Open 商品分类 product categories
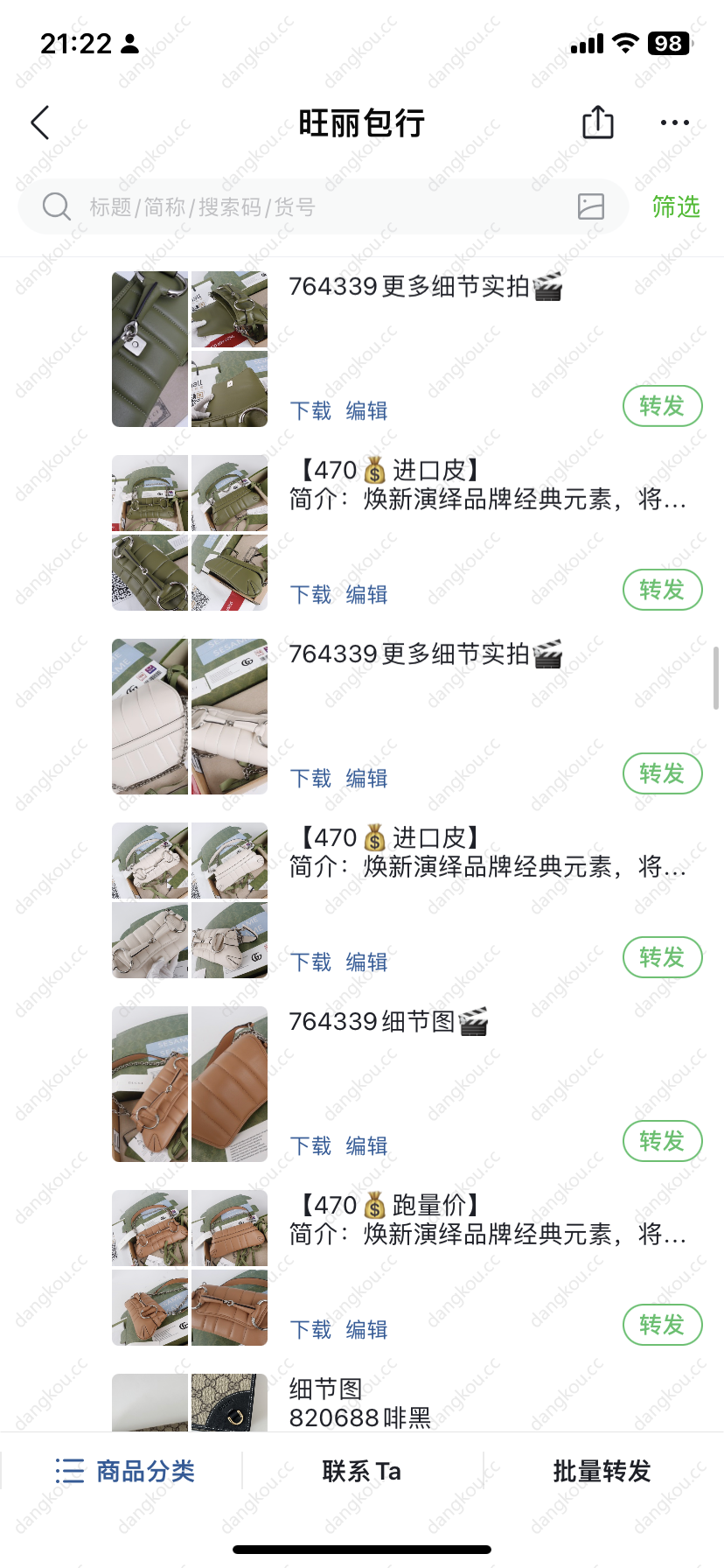Image resolution: width=724 pixels, height=1568 pixels. click(124, 1471)
